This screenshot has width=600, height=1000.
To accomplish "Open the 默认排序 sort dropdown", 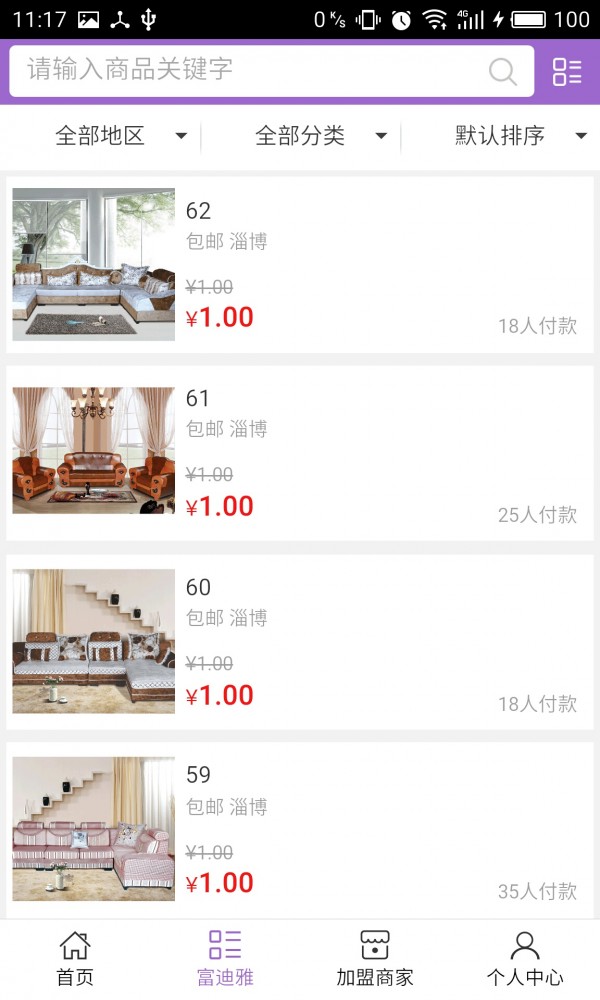I will point(520,136).
